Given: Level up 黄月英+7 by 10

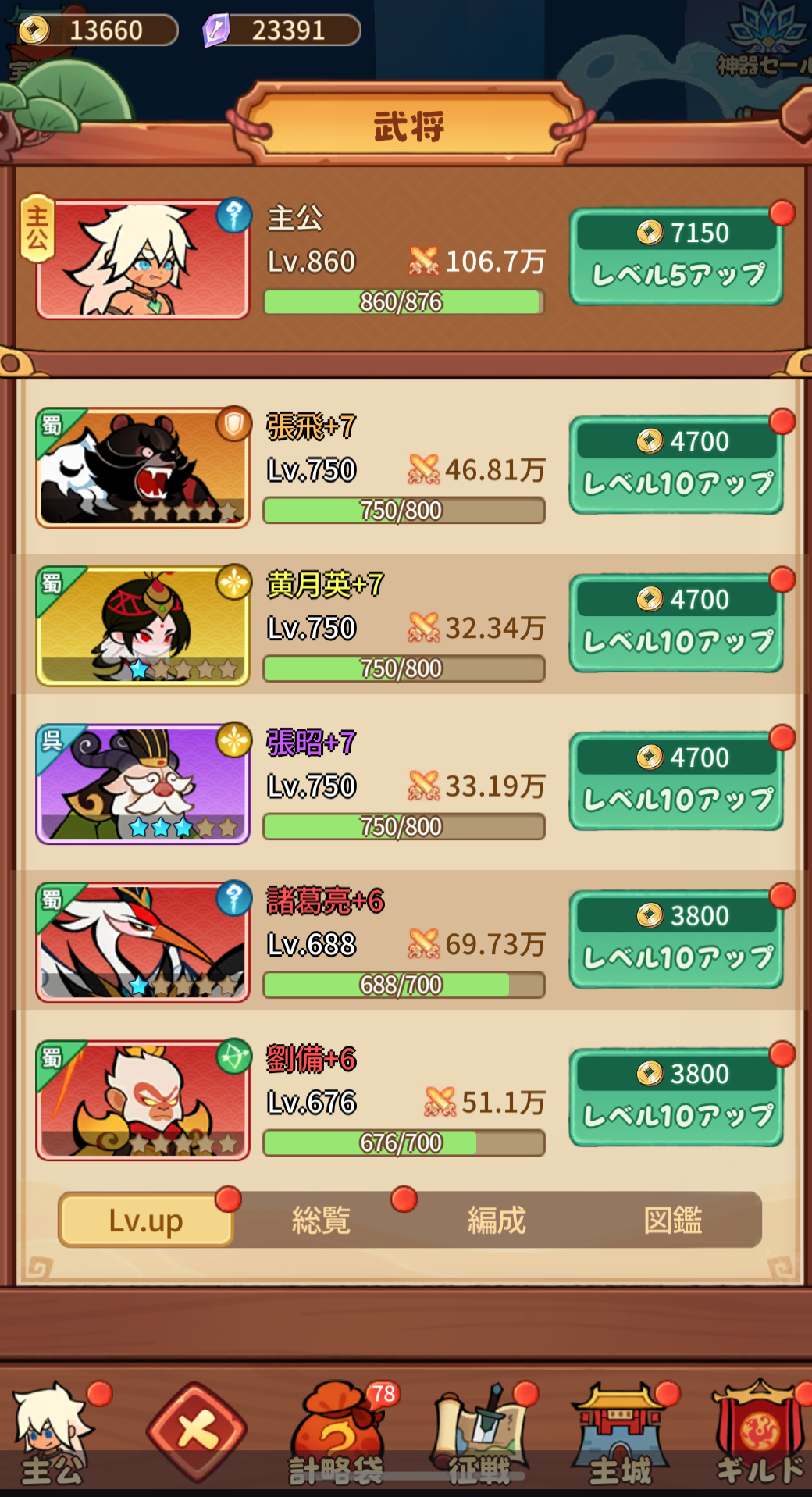Looking at the screenshot, I should (x=677, y=623).
